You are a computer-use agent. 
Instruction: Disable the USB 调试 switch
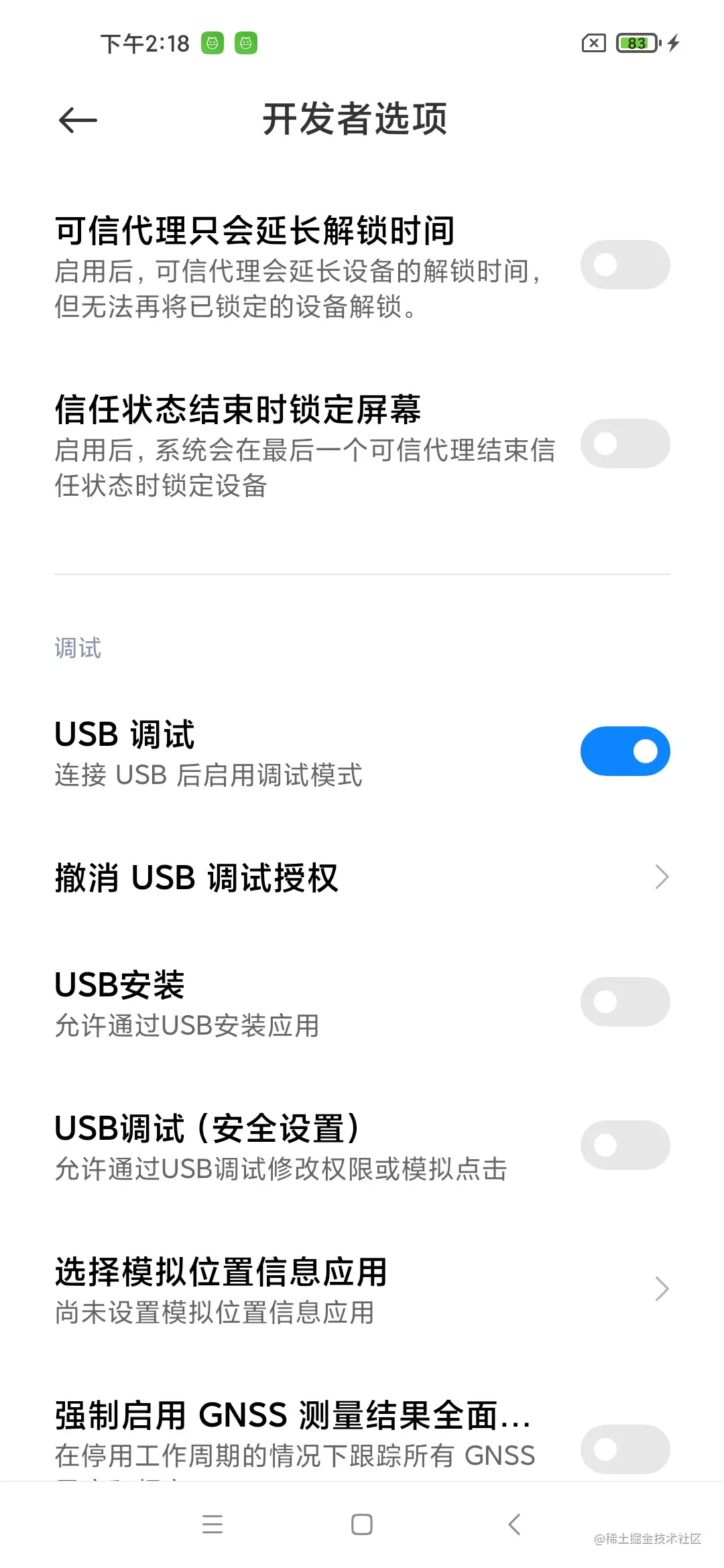[x=625, y=751]
